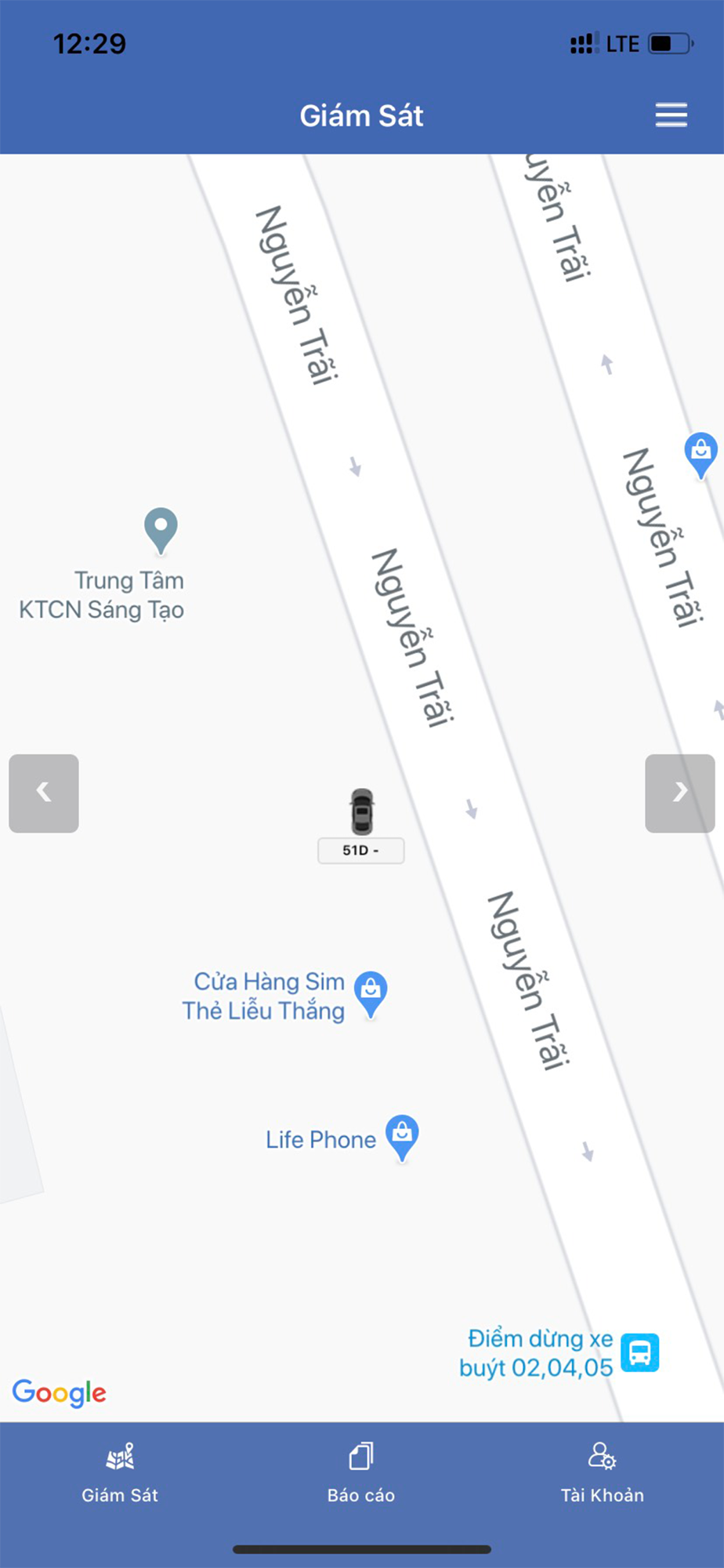
Task: Switch to the Báo cáo tab
Action: pyautogui.click(x=361, y=1473)
